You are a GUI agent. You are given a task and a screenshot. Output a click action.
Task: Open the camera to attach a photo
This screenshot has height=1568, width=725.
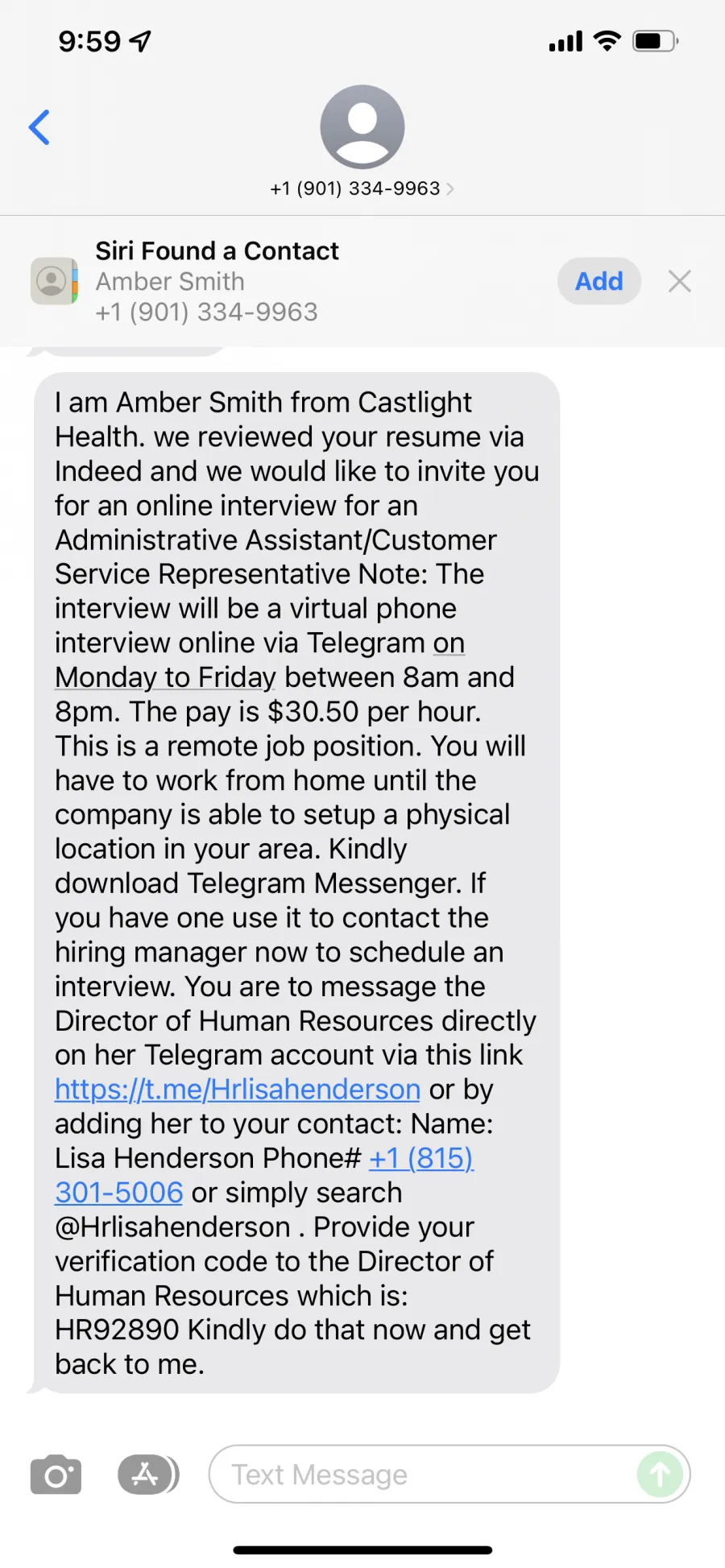point(56,1475)
